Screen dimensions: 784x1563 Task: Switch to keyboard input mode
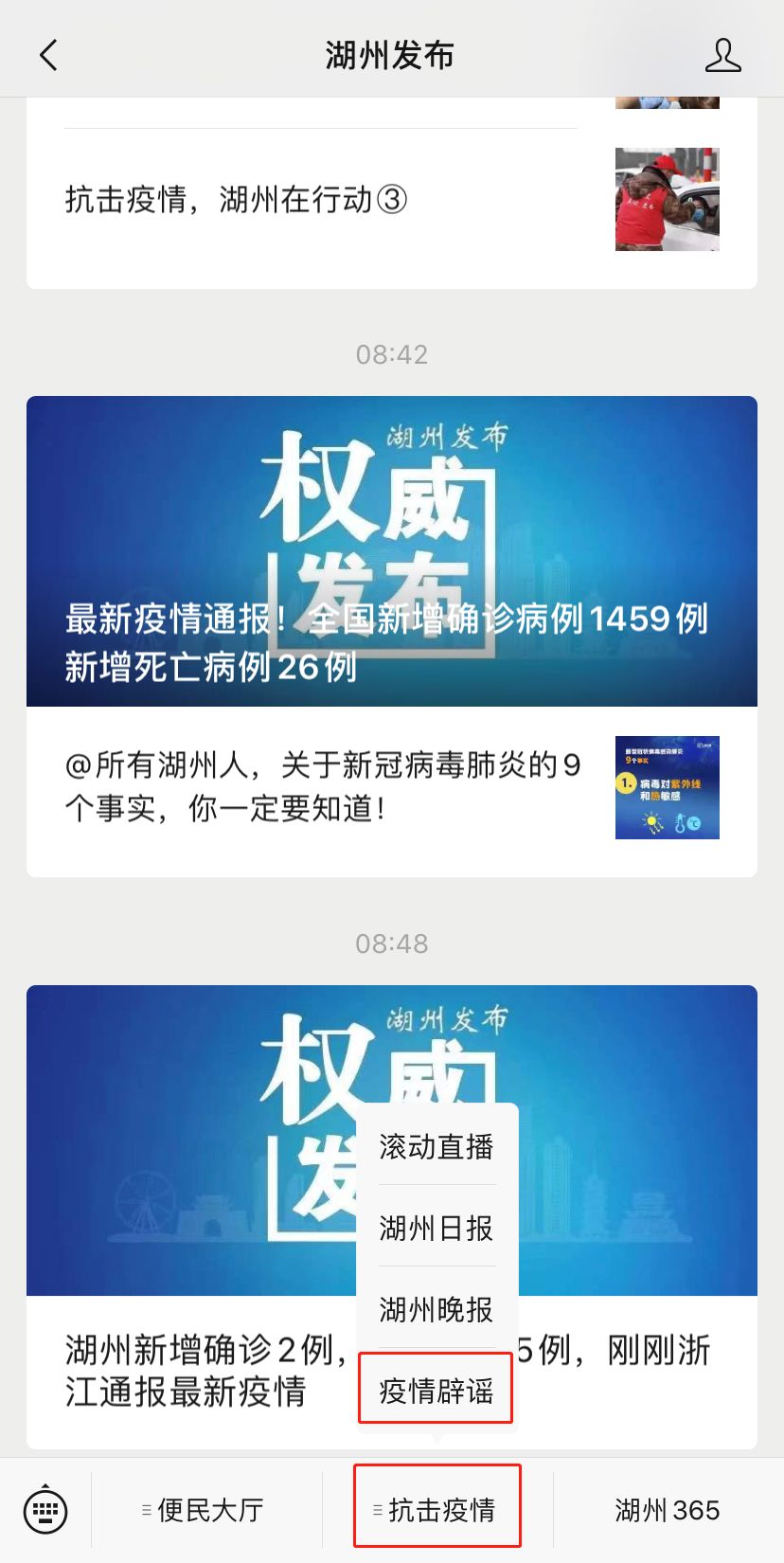(45, 1510)
